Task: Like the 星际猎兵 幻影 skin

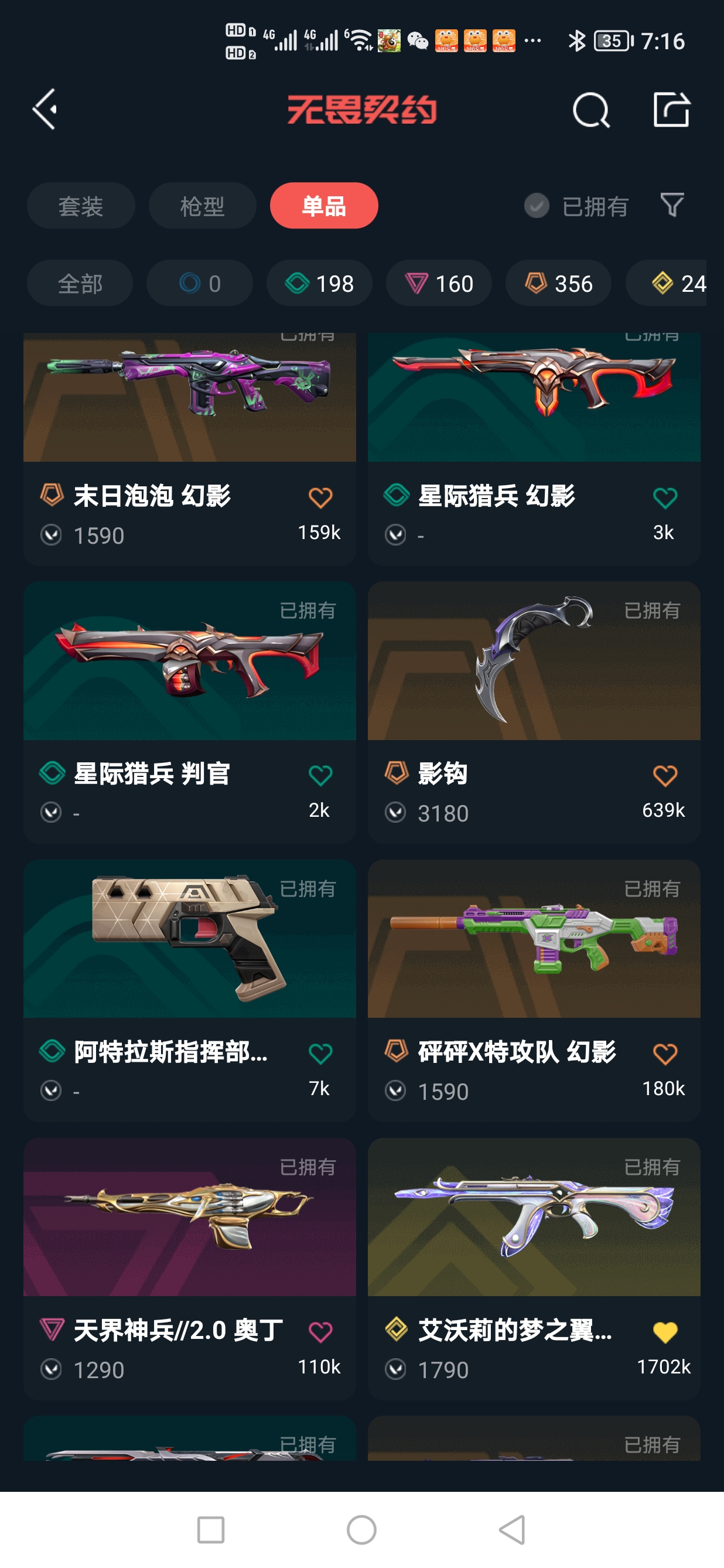Action: [x=664, y=498]
